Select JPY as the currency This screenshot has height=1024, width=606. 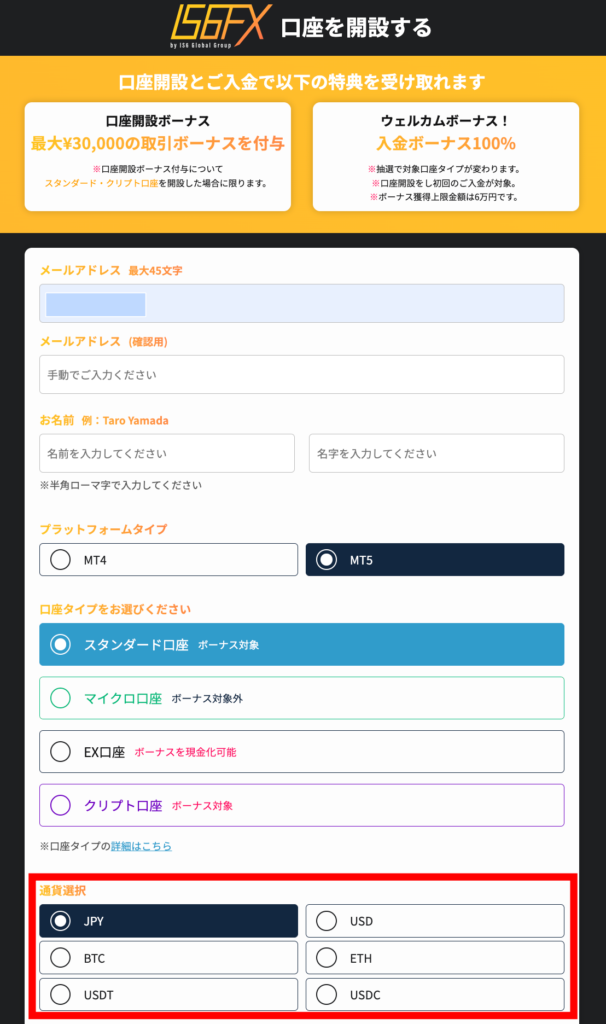point(168,921)
